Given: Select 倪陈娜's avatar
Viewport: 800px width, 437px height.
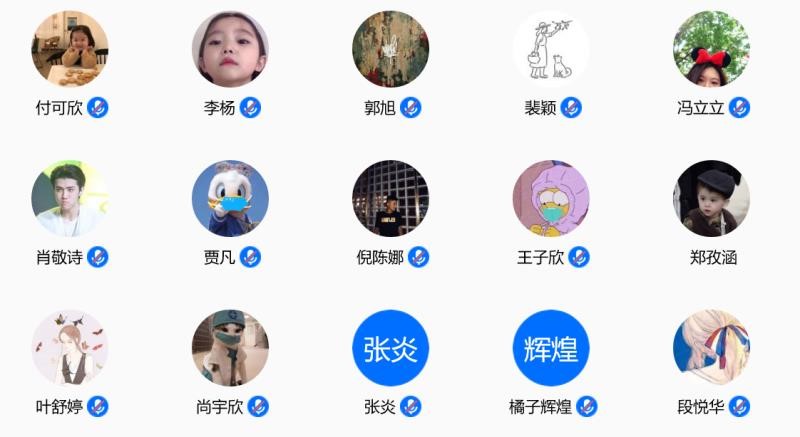Looking at the screenshot, I should [x=390, y=198].
